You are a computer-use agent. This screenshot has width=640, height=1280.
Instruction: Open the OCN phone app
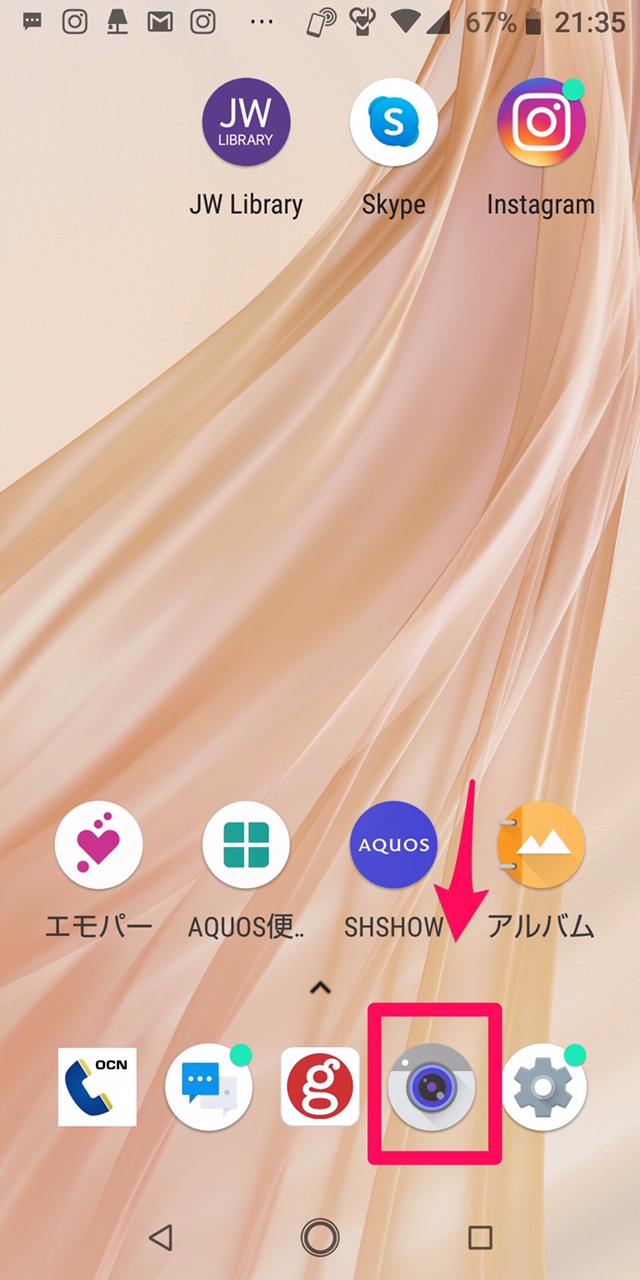97,1087
